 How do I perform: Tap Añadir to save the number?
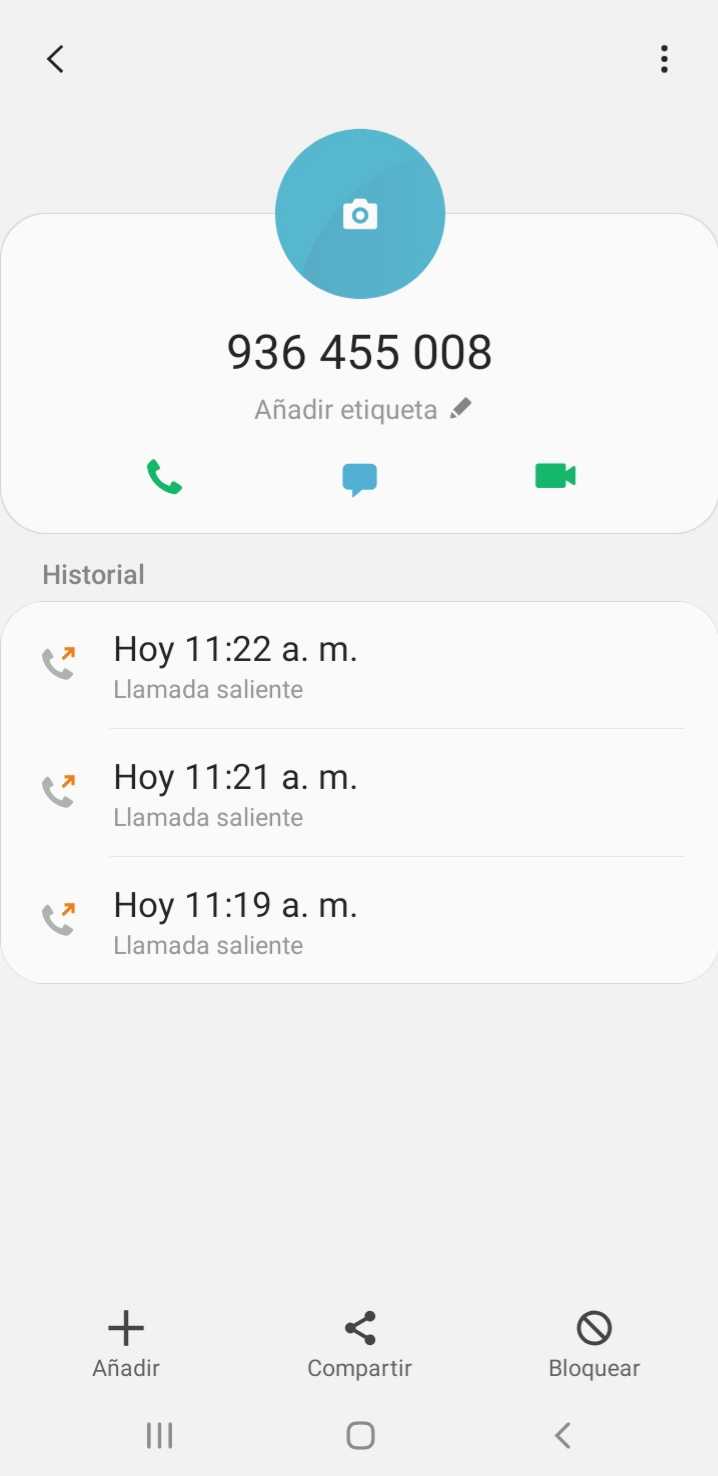point(126,1344)
